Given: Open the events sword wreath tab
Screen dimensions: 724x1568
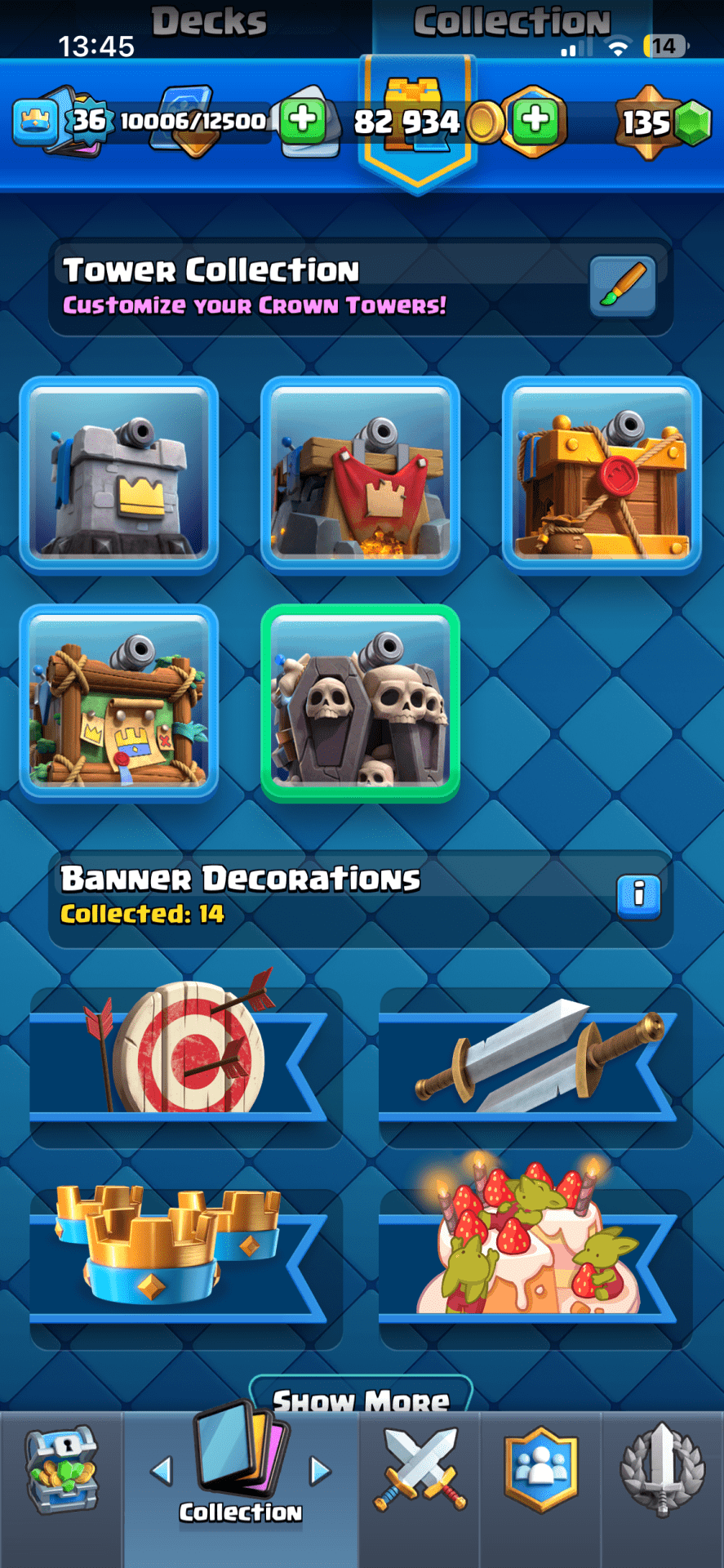Looking at the screenshot, I should point(662,1472).
